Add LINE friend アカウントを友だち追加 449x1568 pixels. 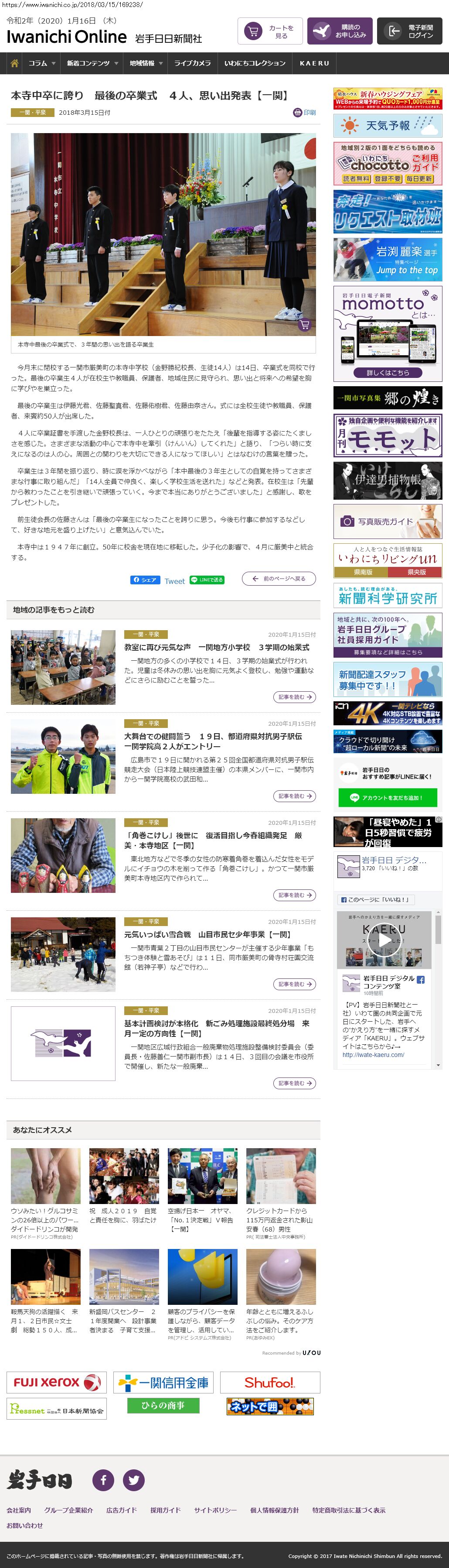point(388,797)
